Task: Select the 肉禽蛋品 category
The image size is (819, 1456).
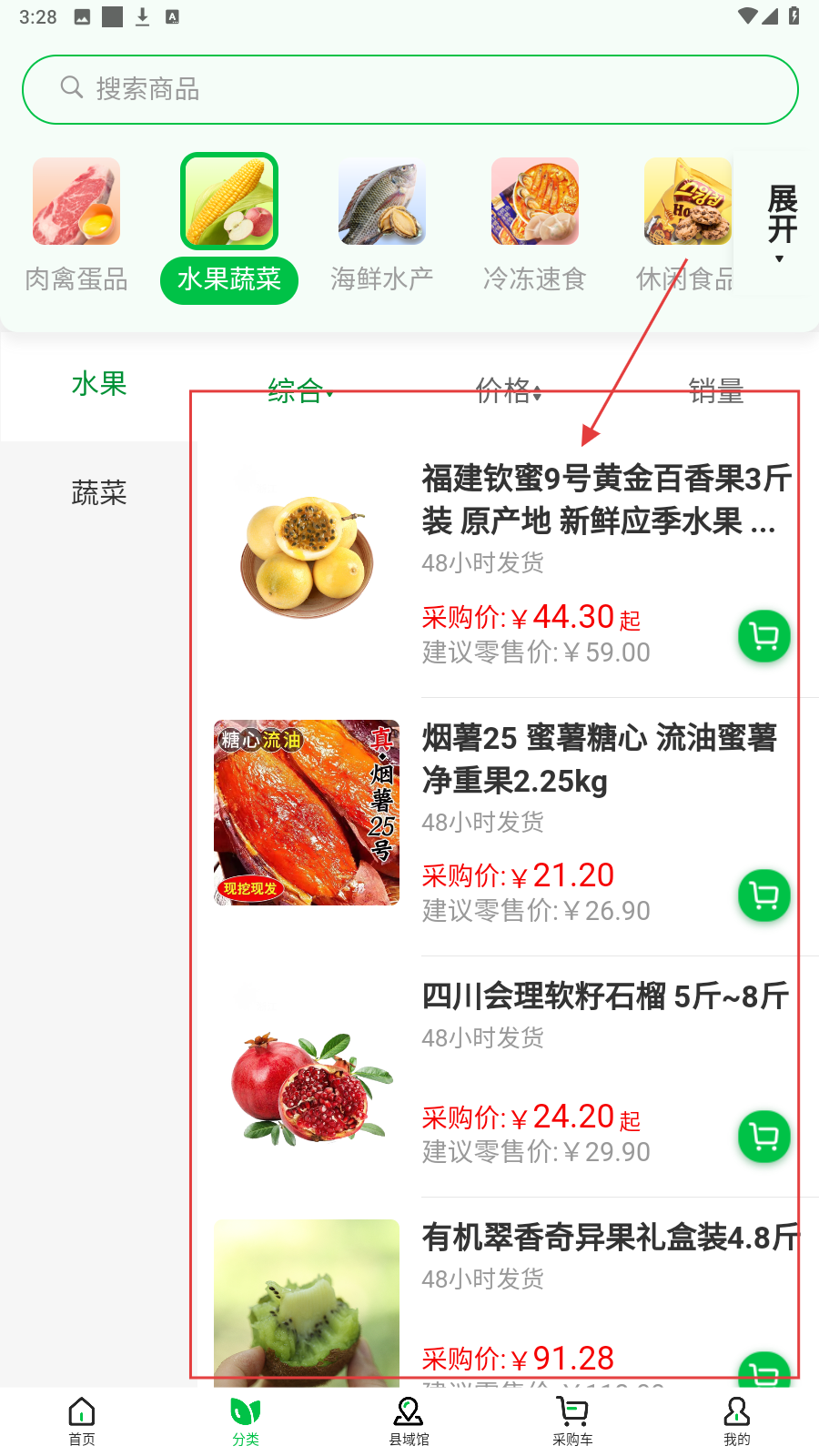Action: (76, 225)
